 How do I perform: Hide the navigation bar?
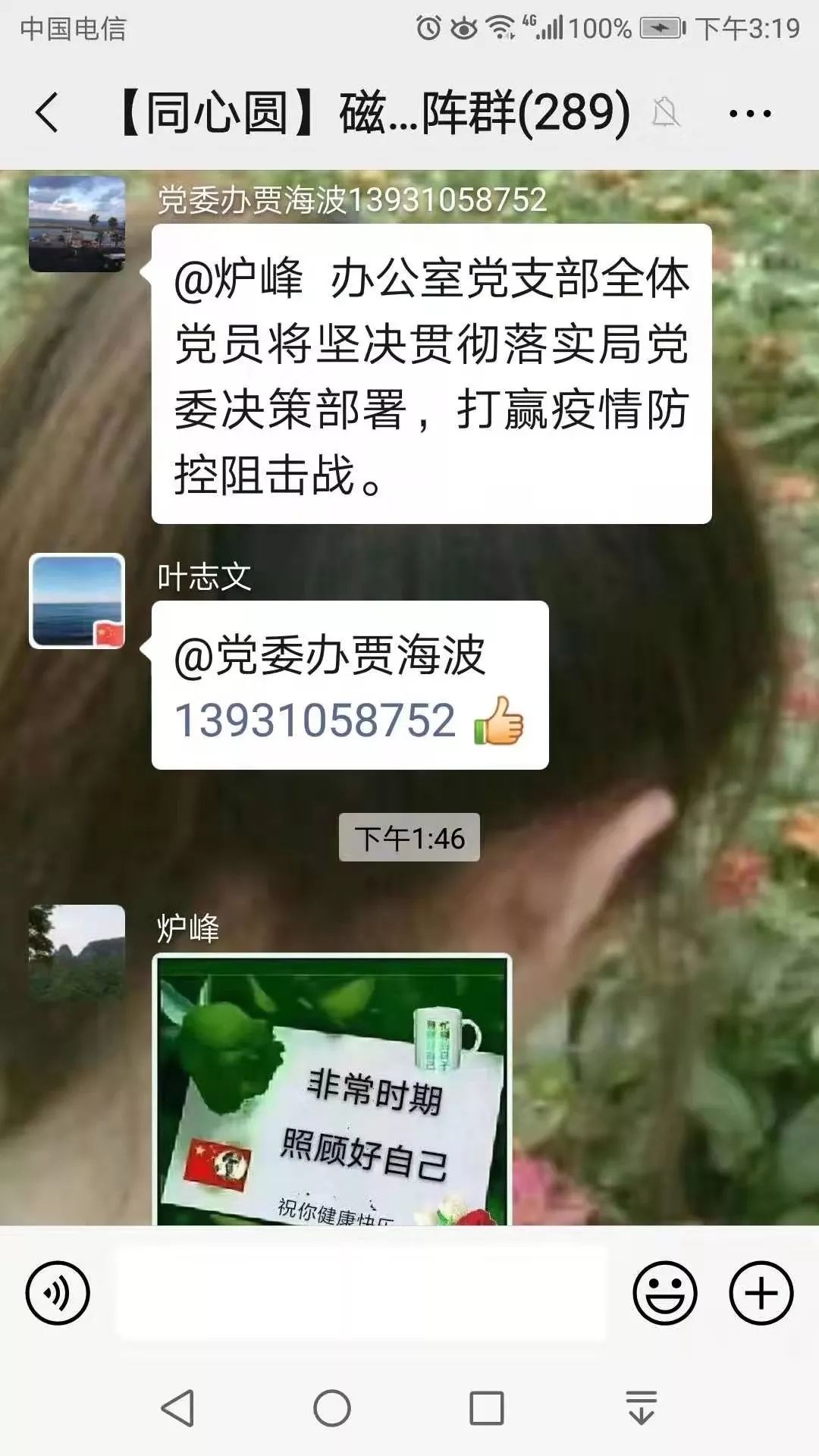tap(642, 1408)
